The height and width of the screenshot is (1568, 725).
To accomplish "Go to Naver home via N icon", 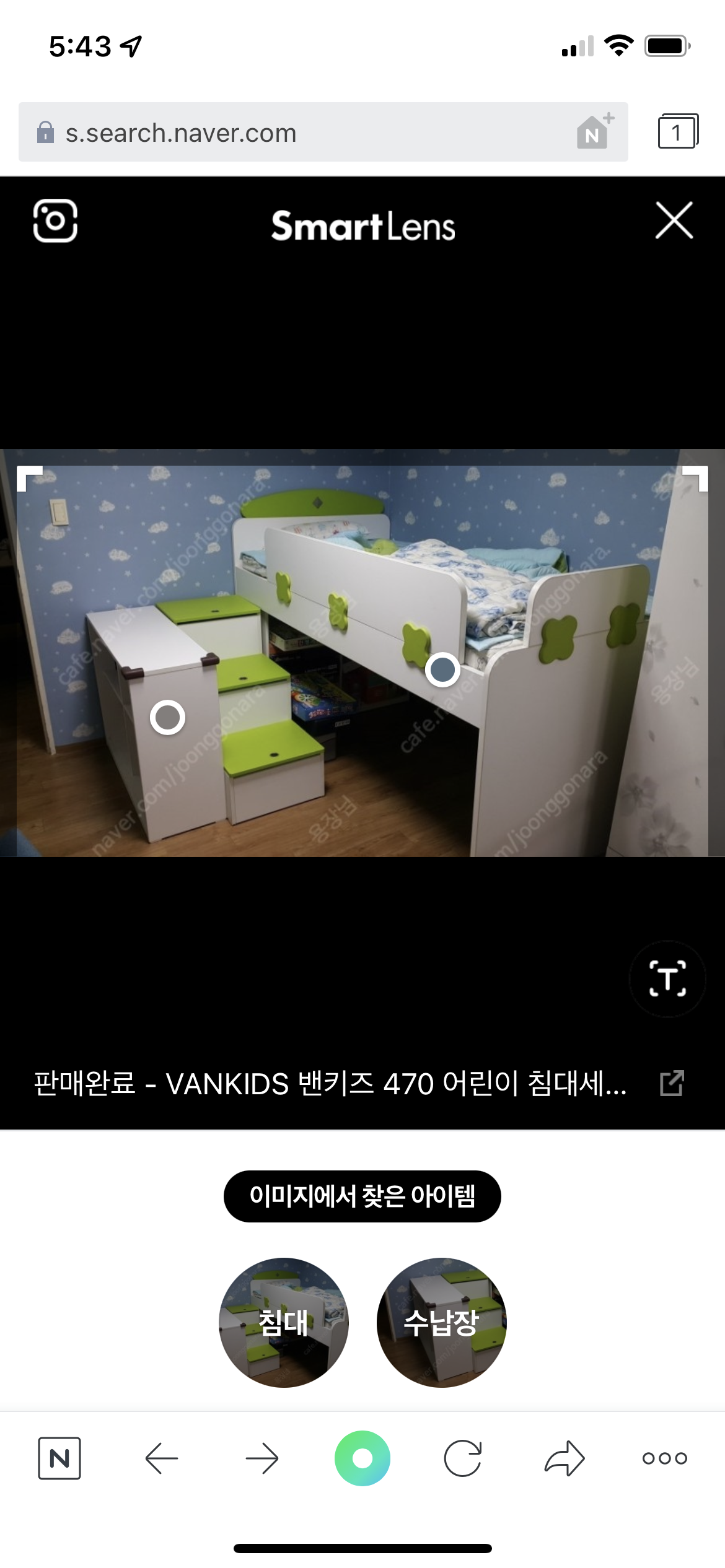I will [x=59, y=1458].
